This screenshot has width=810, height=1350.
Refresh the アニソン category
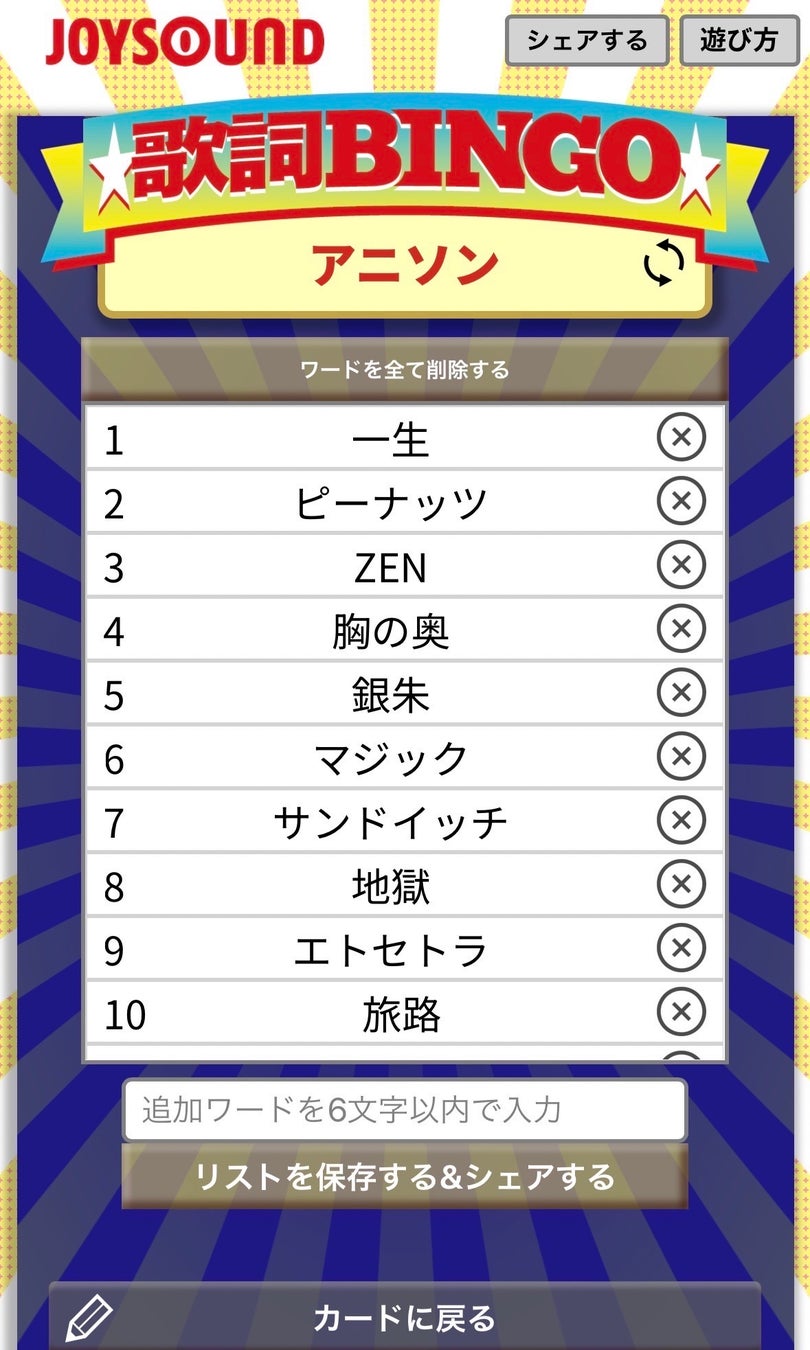point(664,264)
